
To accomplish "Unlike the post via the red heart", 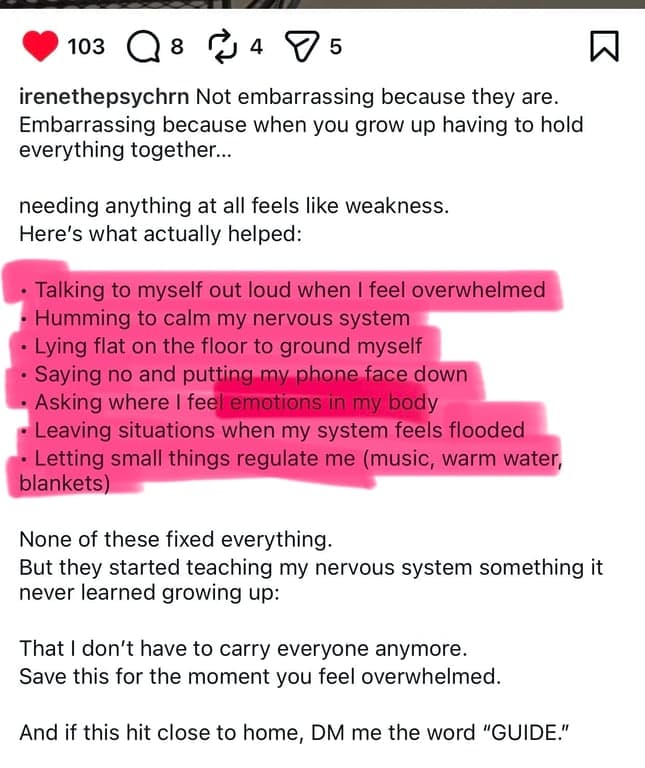I will 40,46.
